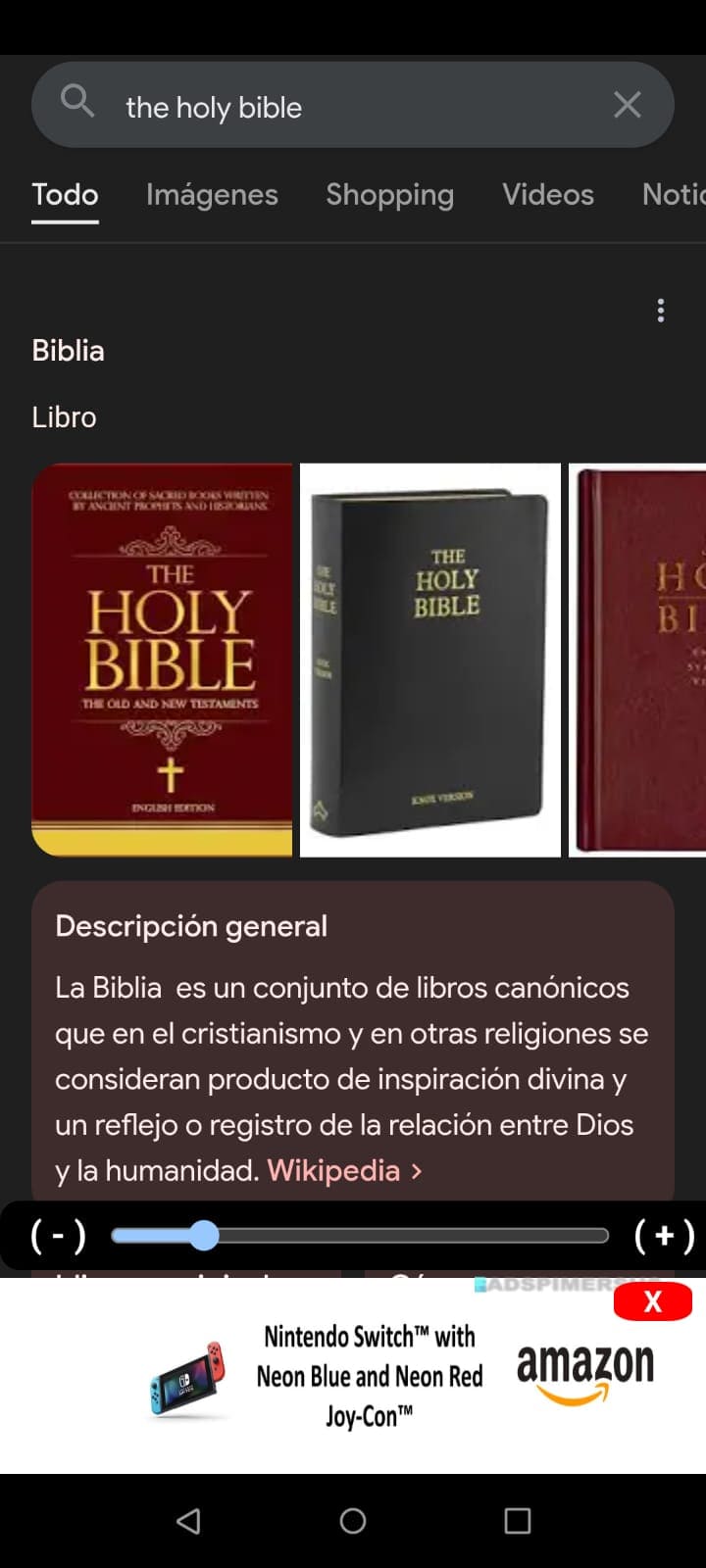Go to the home screen
This screenshot has width=706, height=1568.
[353, 1520]
